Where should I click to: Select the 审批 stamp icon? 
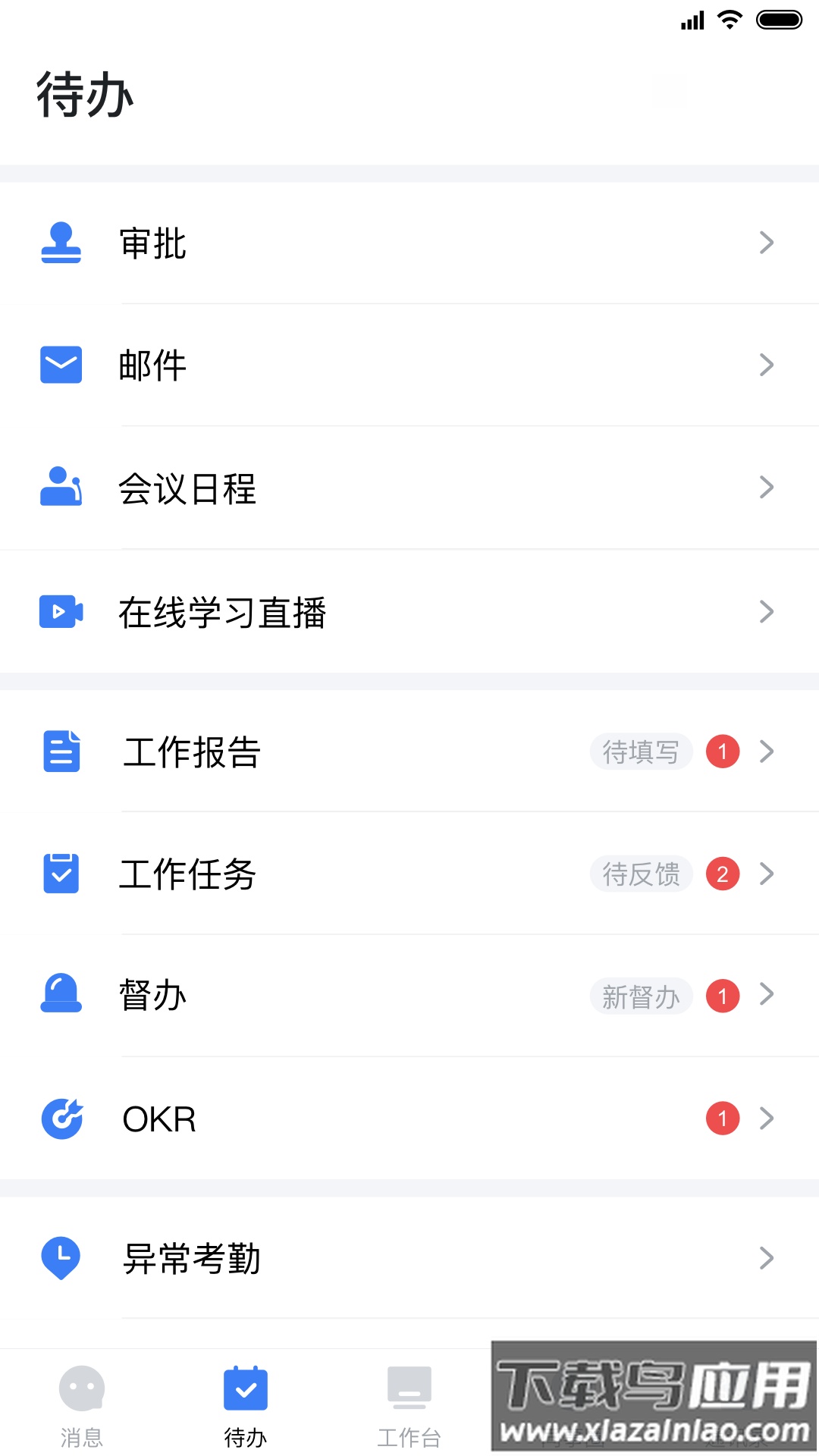click(x=61, y=243)
